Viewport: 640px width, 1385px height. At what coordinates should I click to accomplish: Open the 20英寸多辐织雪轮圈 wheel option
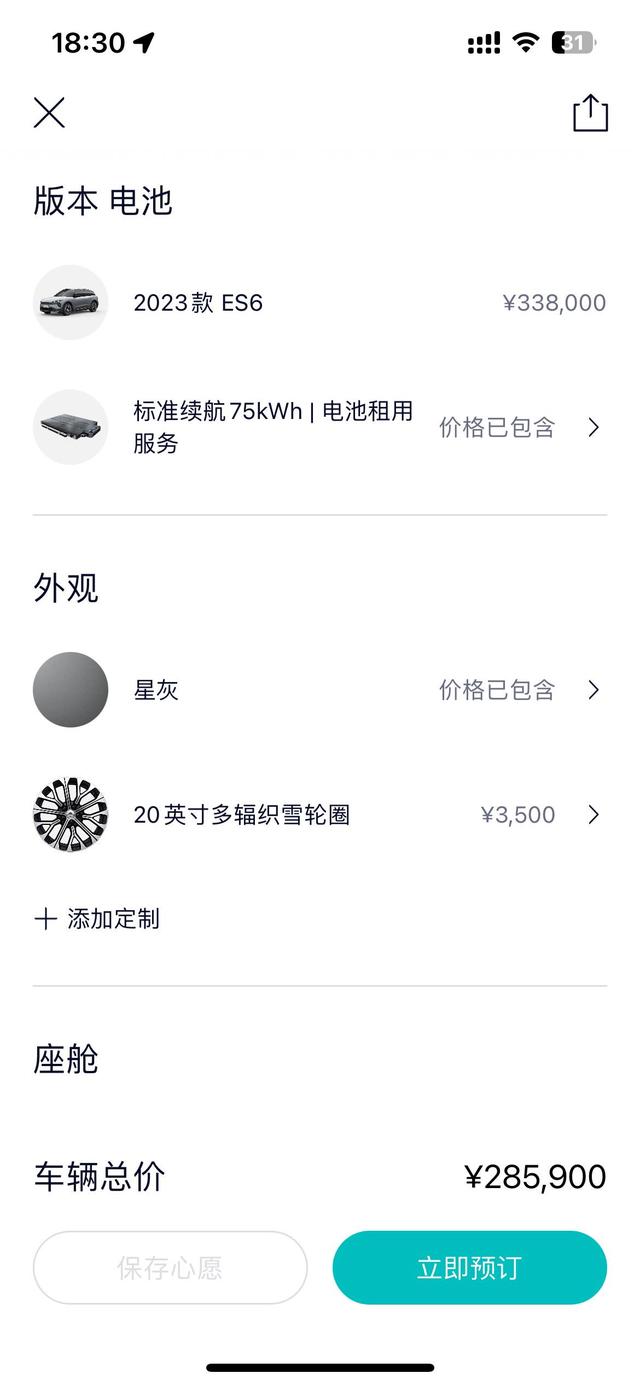point(320,815)
